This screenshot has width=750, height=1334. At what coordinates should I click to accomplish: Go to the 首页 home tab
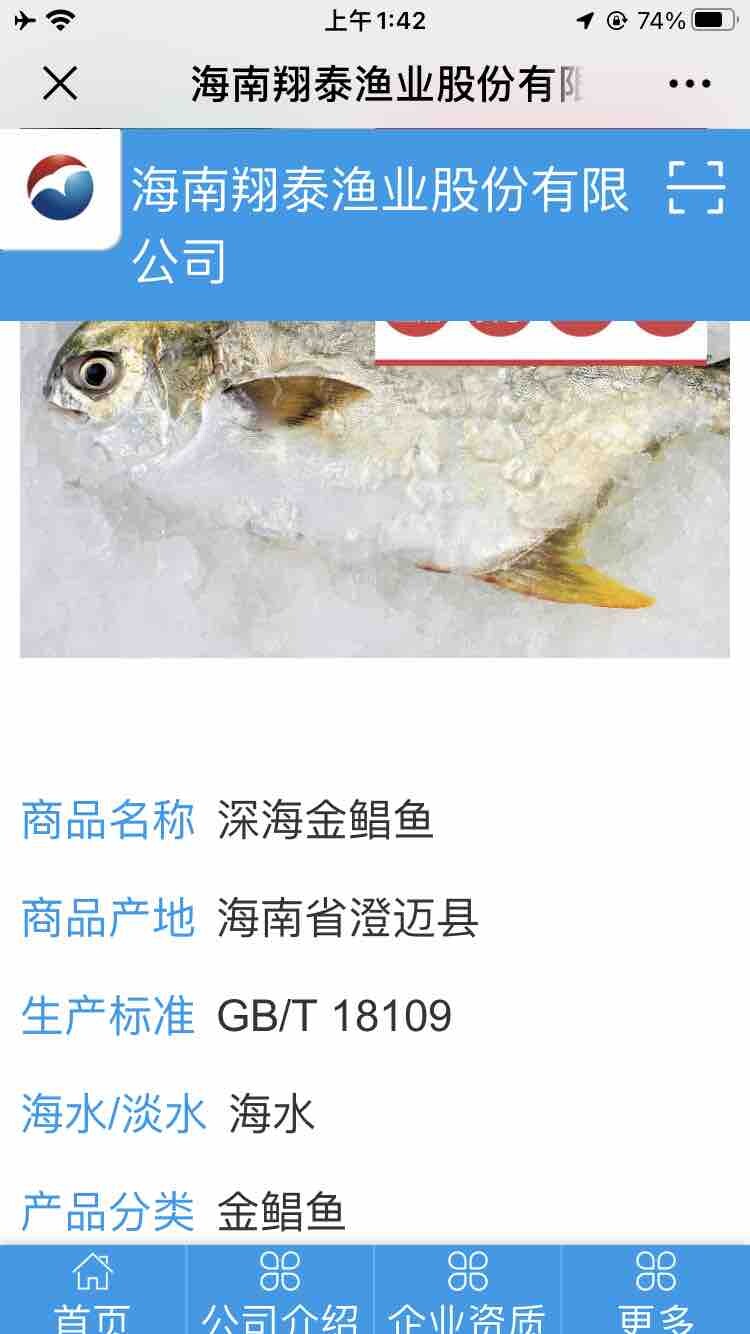coord(93,1291)
